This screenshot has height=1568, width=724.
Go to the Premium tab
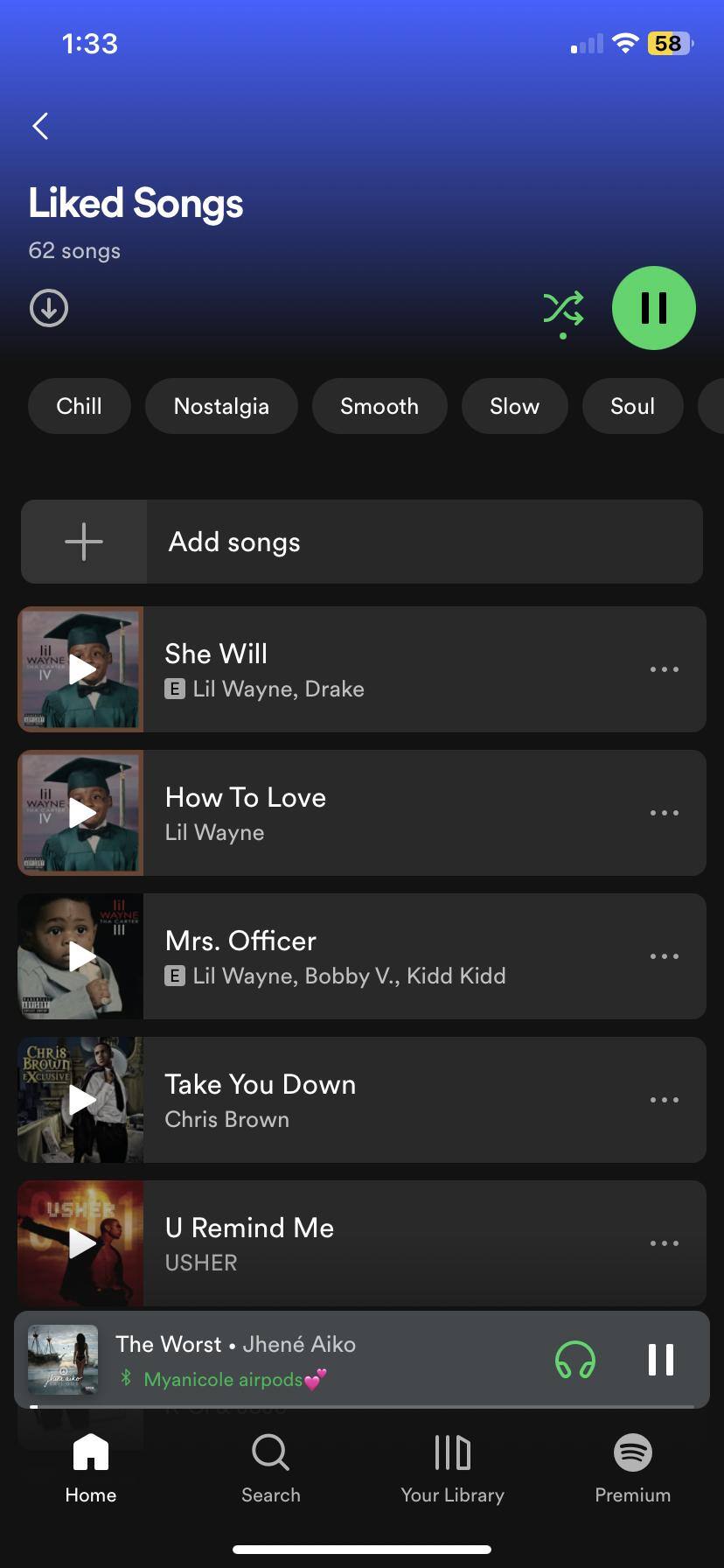[633, 1469]
